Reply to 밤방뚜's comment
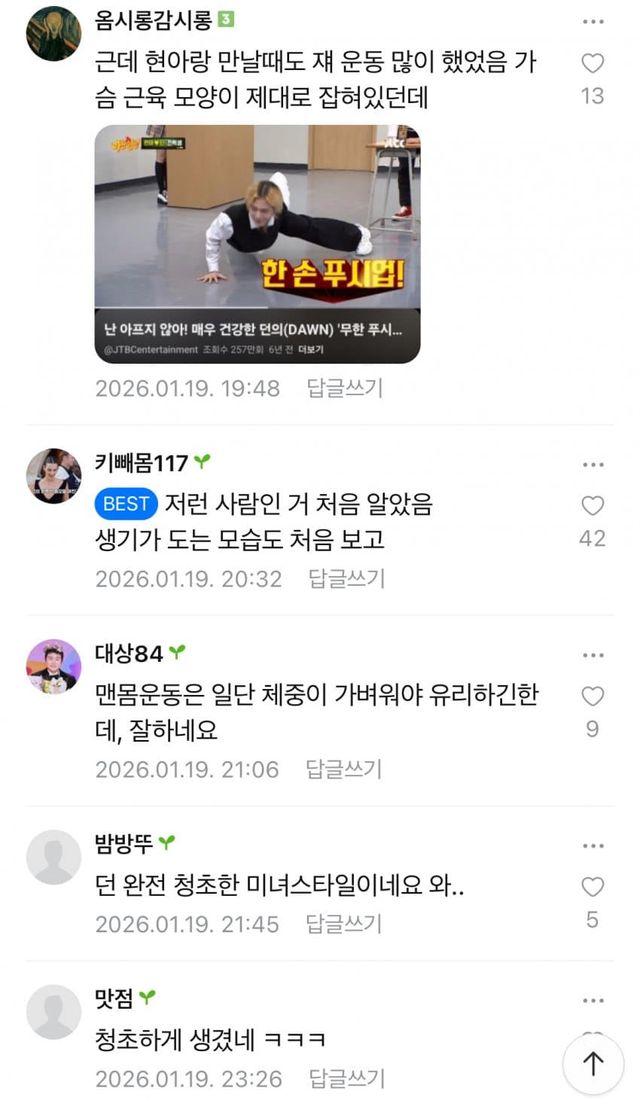The image size is (640, 1100). point(345,925)
